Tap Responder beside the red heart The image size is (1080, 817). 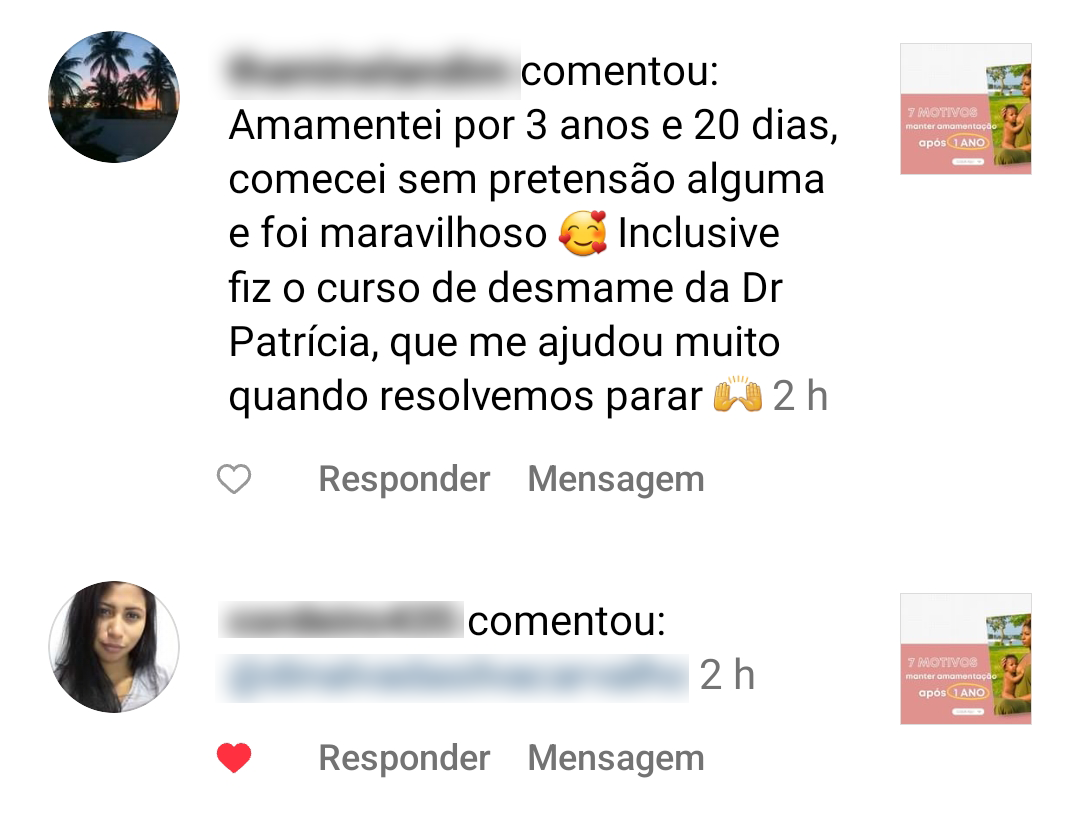[404, 759]
